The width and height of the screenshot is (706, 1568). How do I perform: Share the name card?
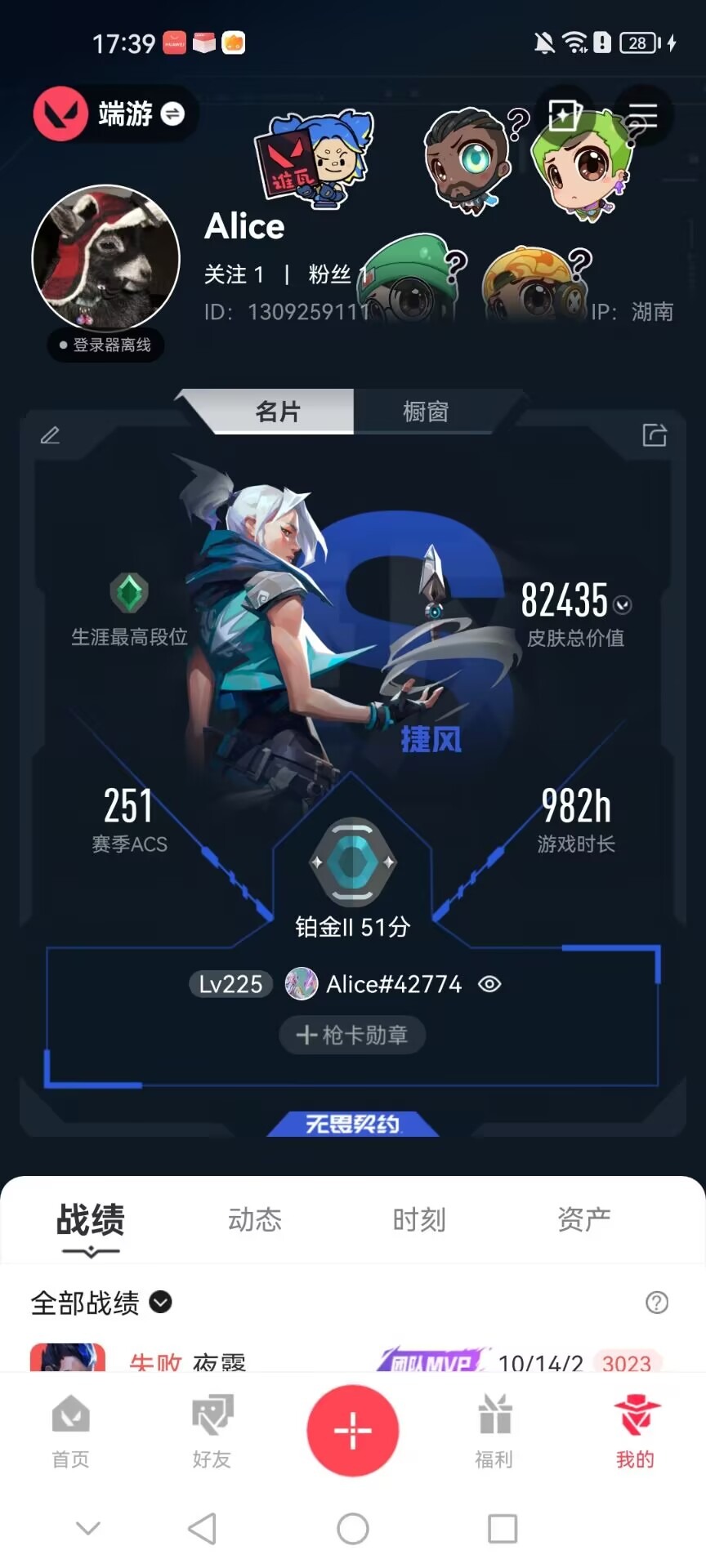(x=655, y=434)
